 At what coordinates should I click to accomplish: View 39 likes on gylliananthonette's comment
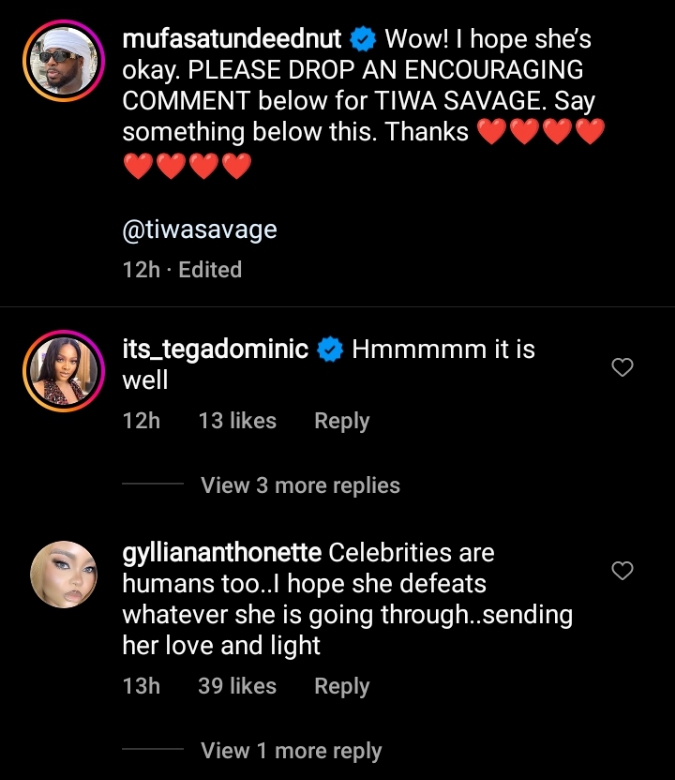point(237,686)
